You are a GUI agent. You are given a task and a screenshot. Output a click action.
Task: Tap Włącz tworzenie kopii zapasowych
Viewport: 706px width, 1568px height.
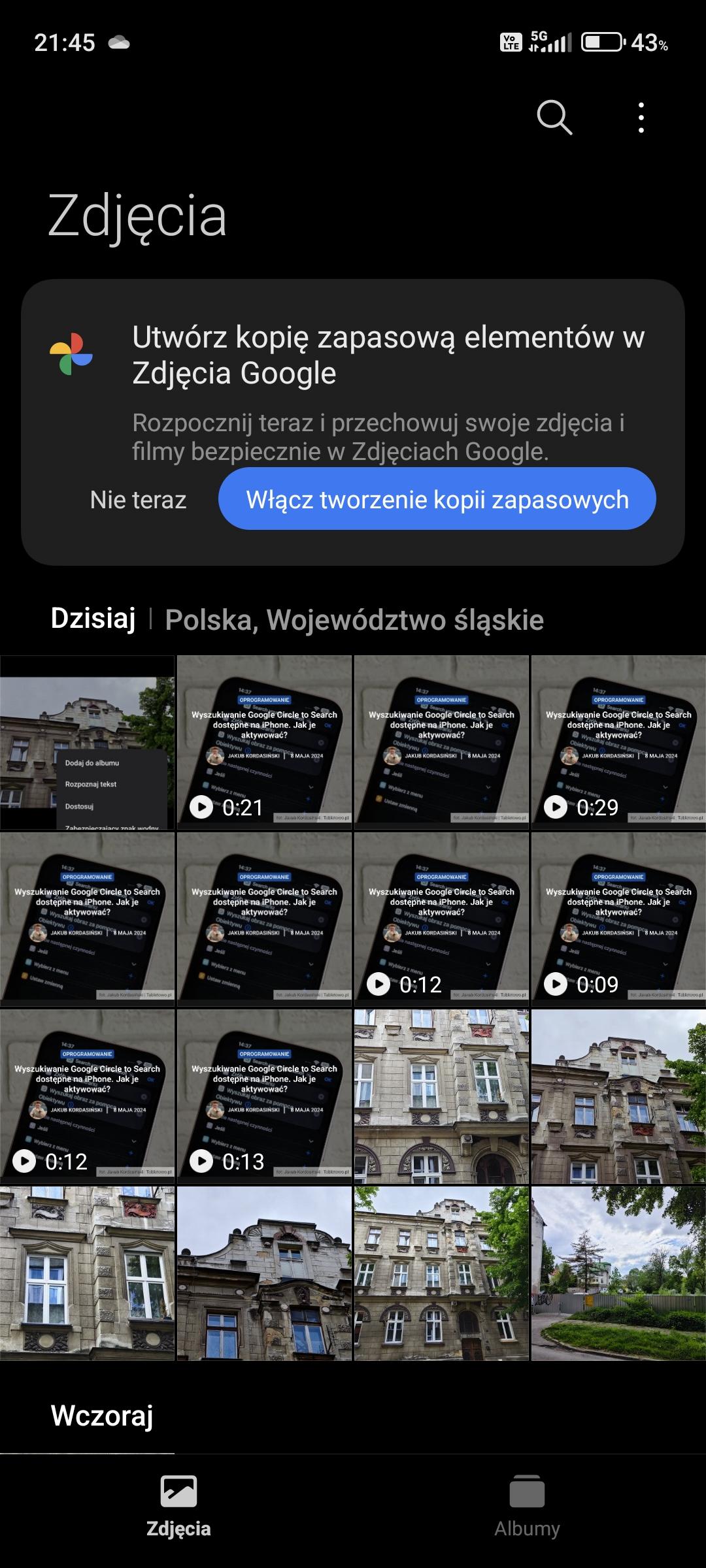point(437,499)
